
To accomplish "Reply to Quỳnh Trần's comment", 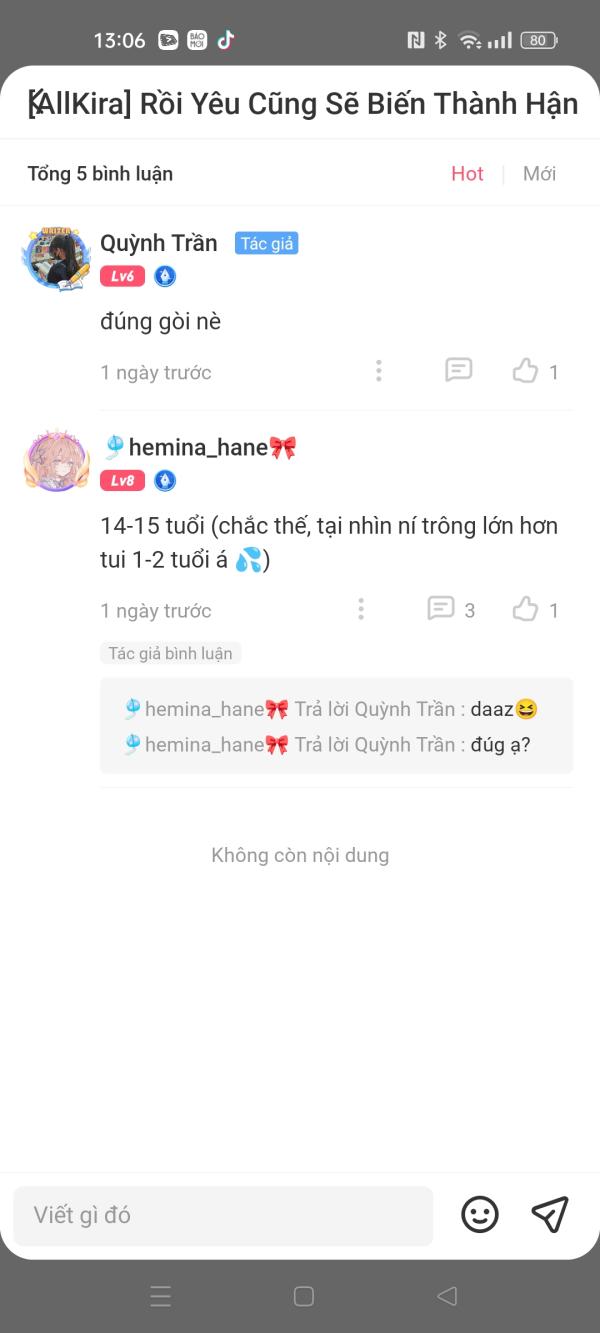I will tap(458, 371).
